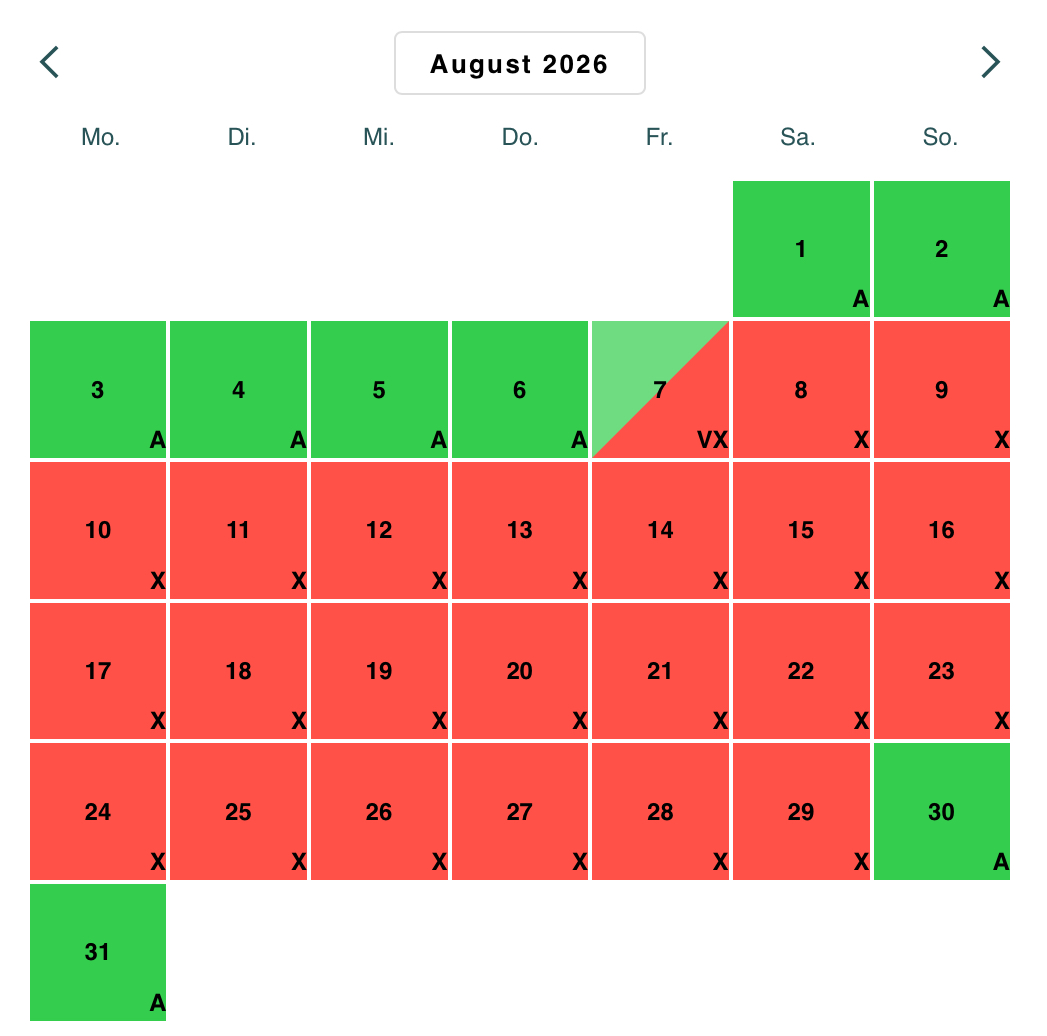The image size is (1047, 1036).
Task: Select available day 31
Action: [x=98, y=952]
